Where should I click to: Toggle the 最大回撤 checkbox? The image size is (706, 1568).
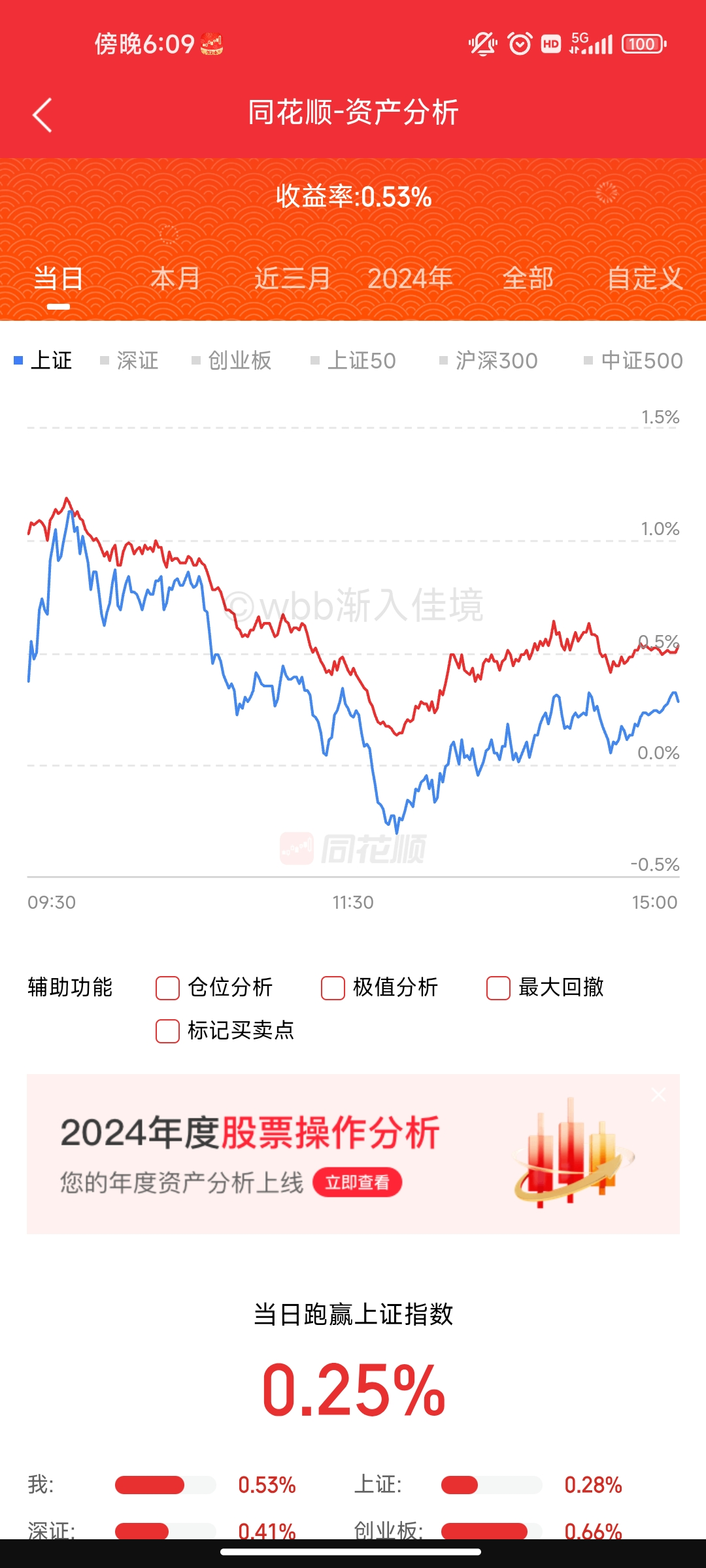tap(499, 988)
